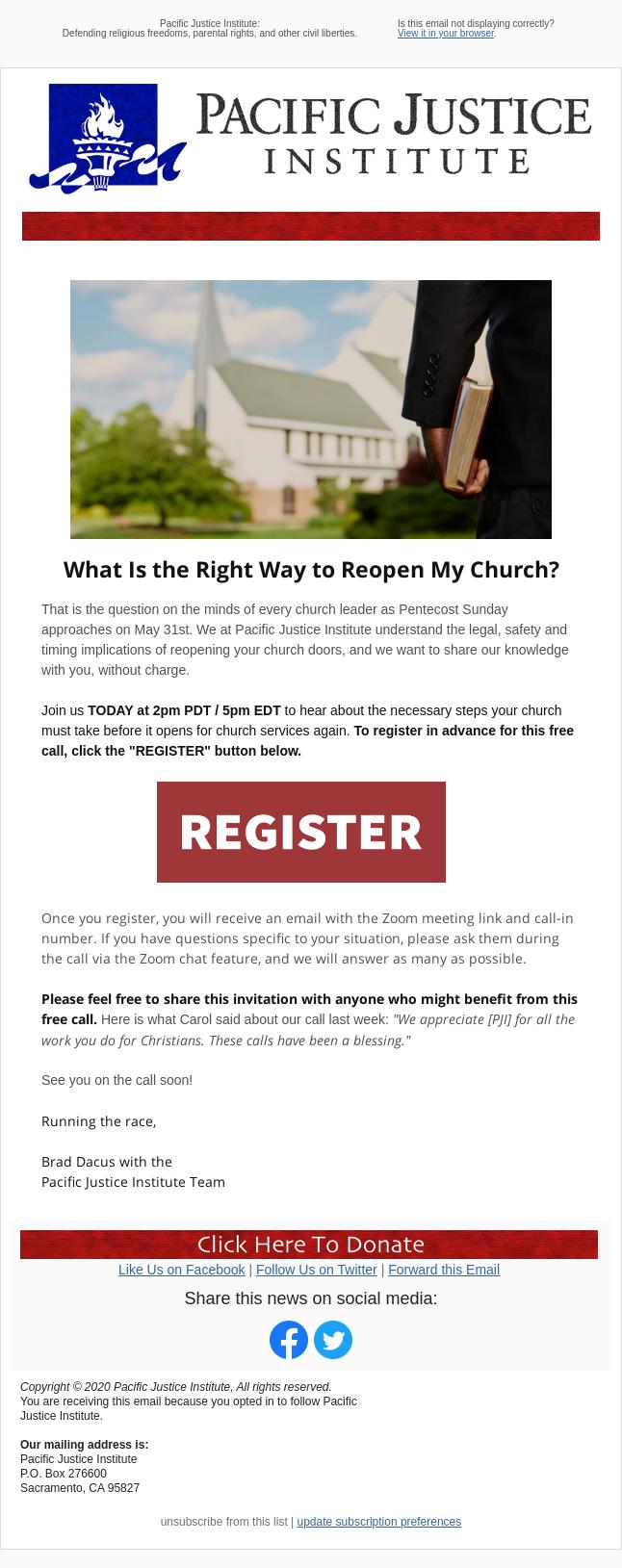Open the Follow Us on Twitter link
Image resolution: width=622 pixels, height=1568 pixels.
click(x=316, y=1270)
